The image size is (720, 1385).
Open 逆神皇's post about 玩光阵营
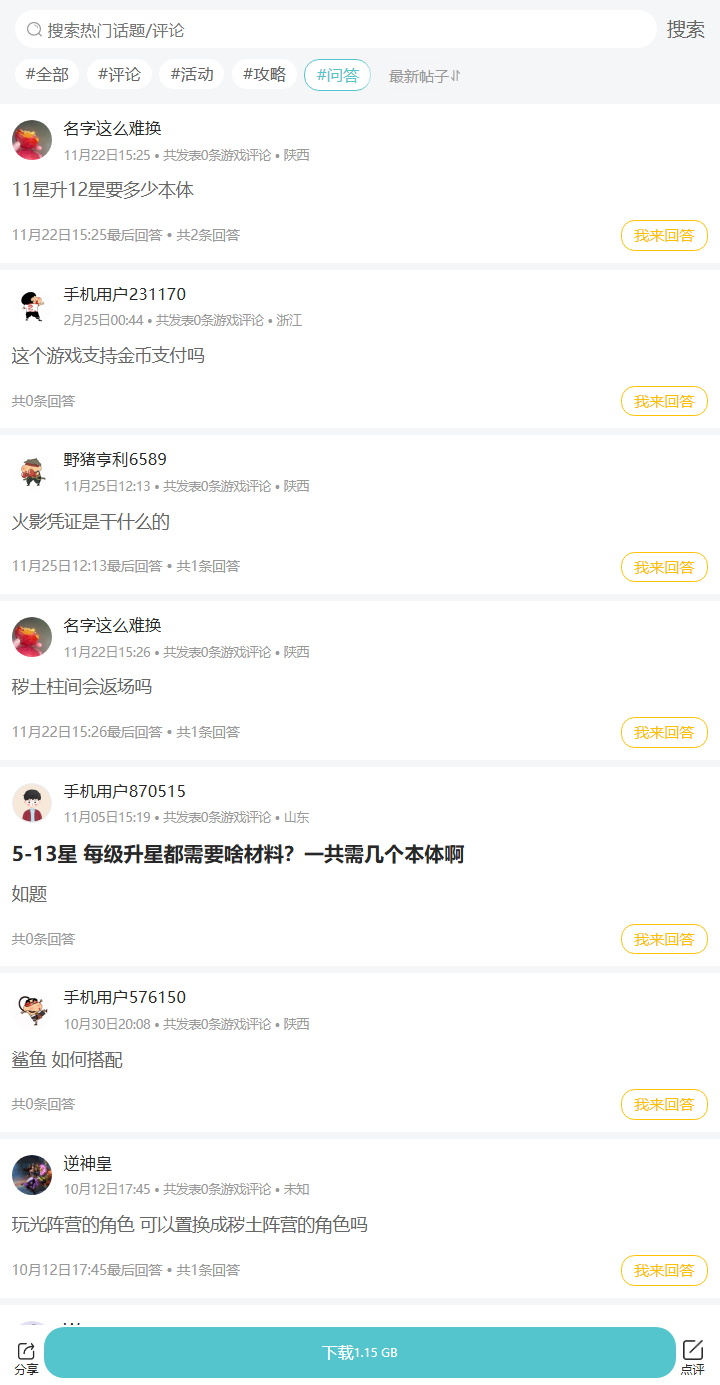coord(190,1225)
